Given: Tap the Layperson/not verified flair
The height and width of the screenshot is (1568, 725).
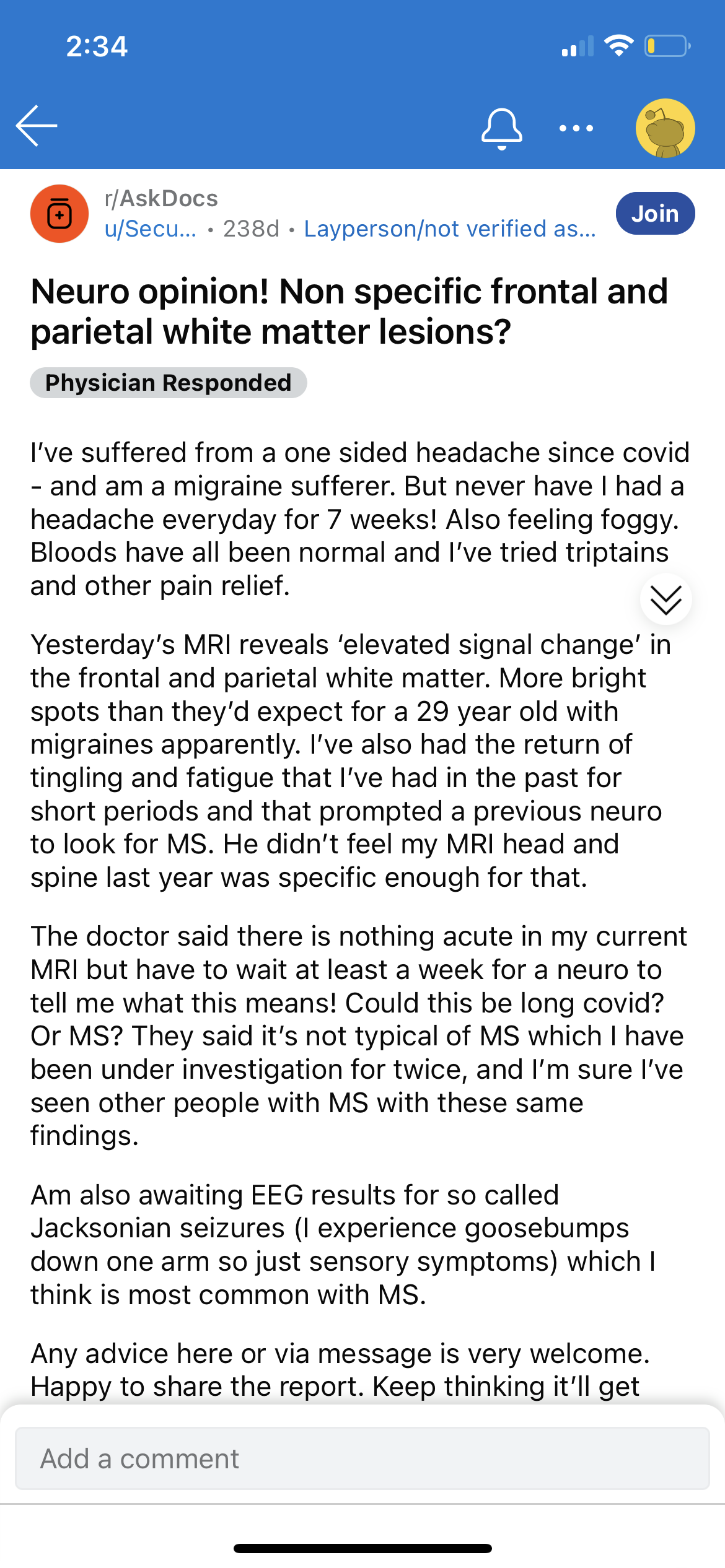Looking at the screenshot, I should [x=450, y=229].
